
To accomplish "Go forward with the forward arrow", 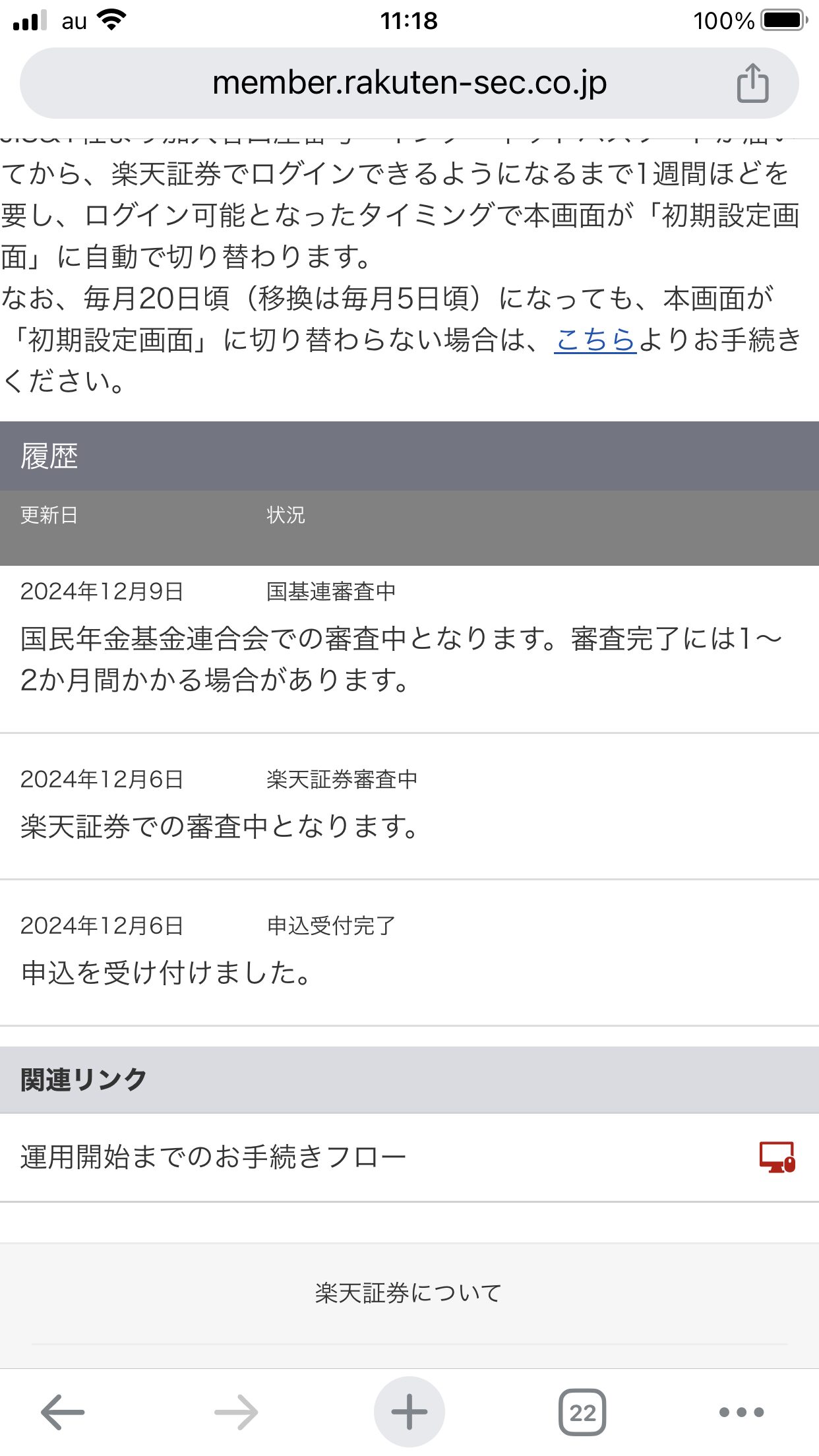I will point(236,1412).
